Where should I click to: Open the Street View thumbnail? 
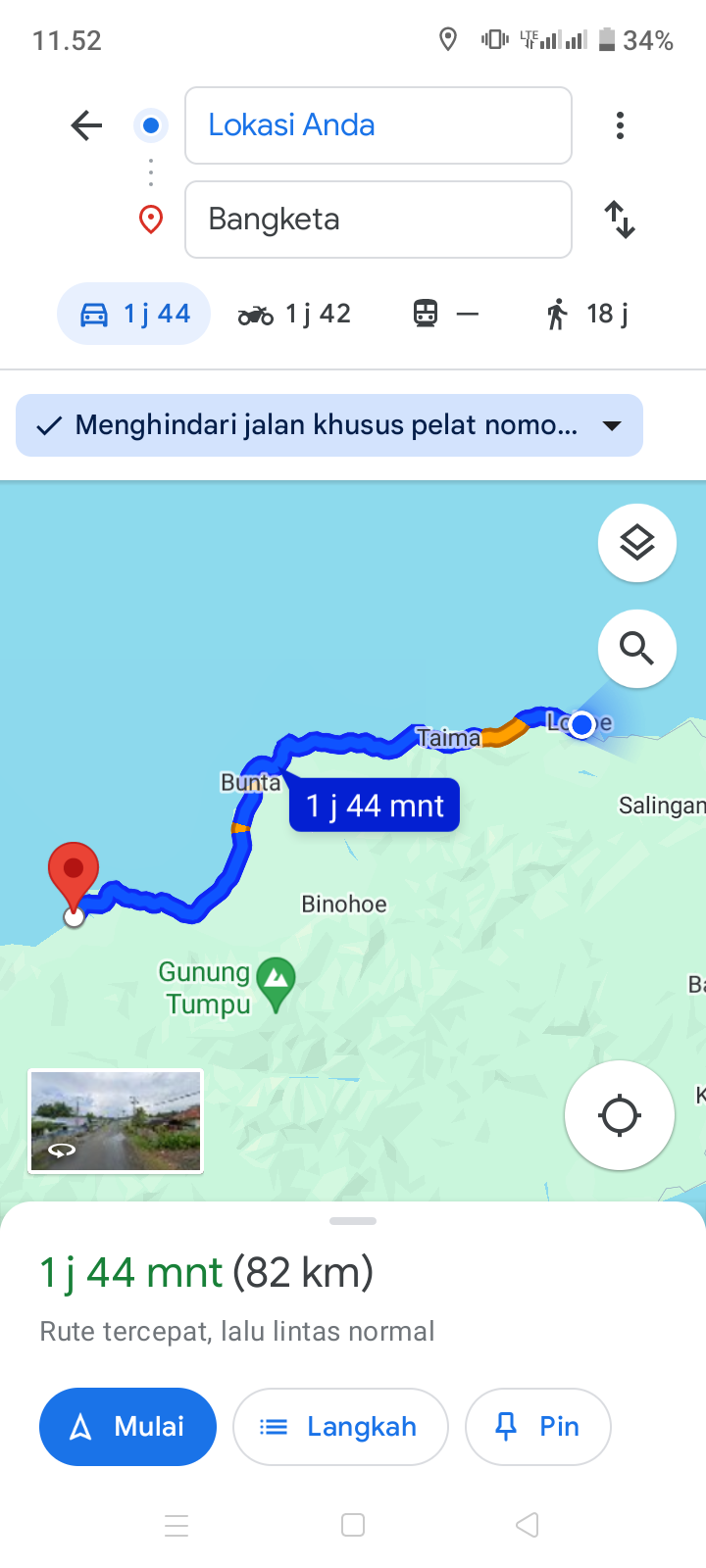[x=116, y=1121]
